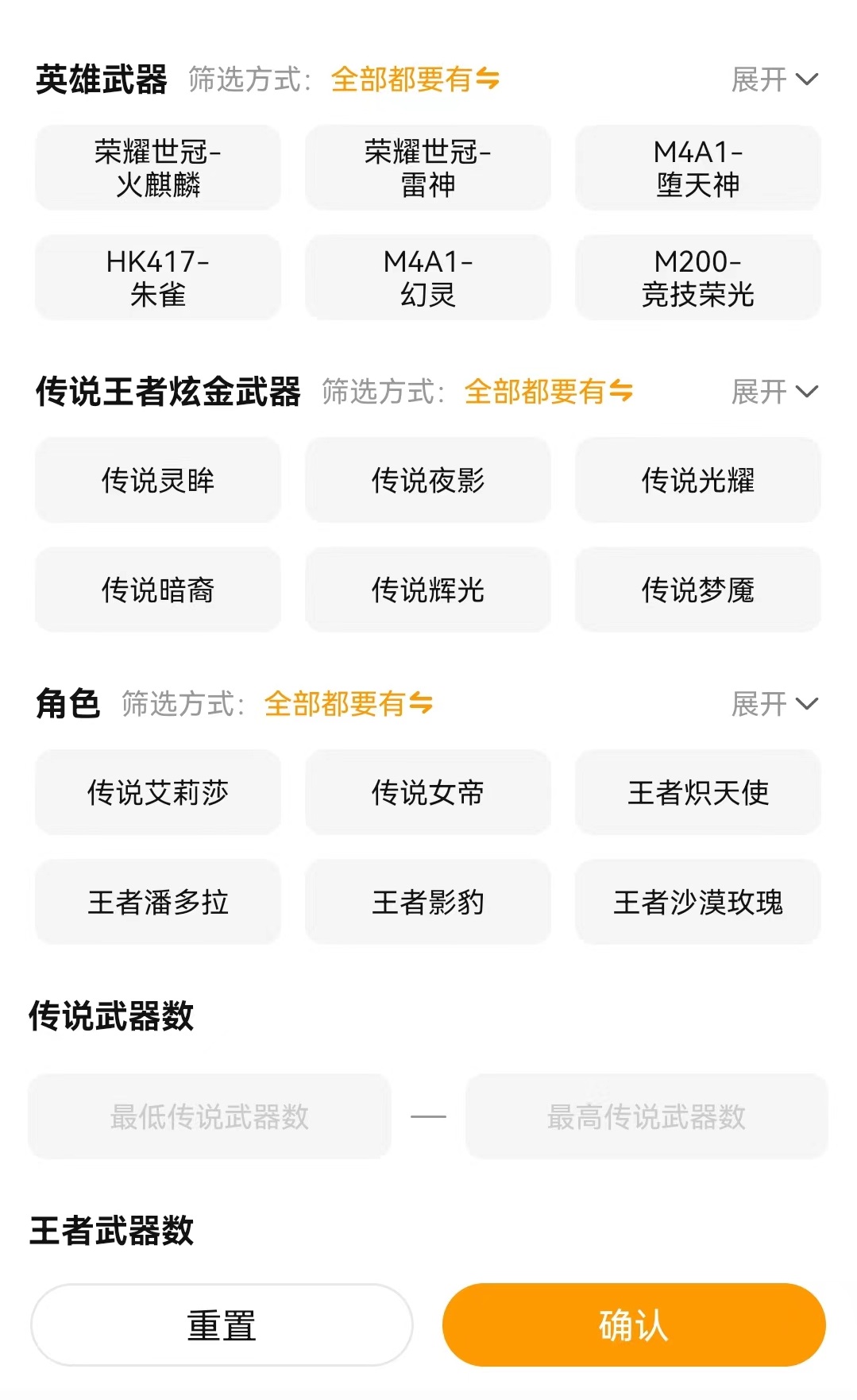Expand the 角色 section

pos(774,704)
